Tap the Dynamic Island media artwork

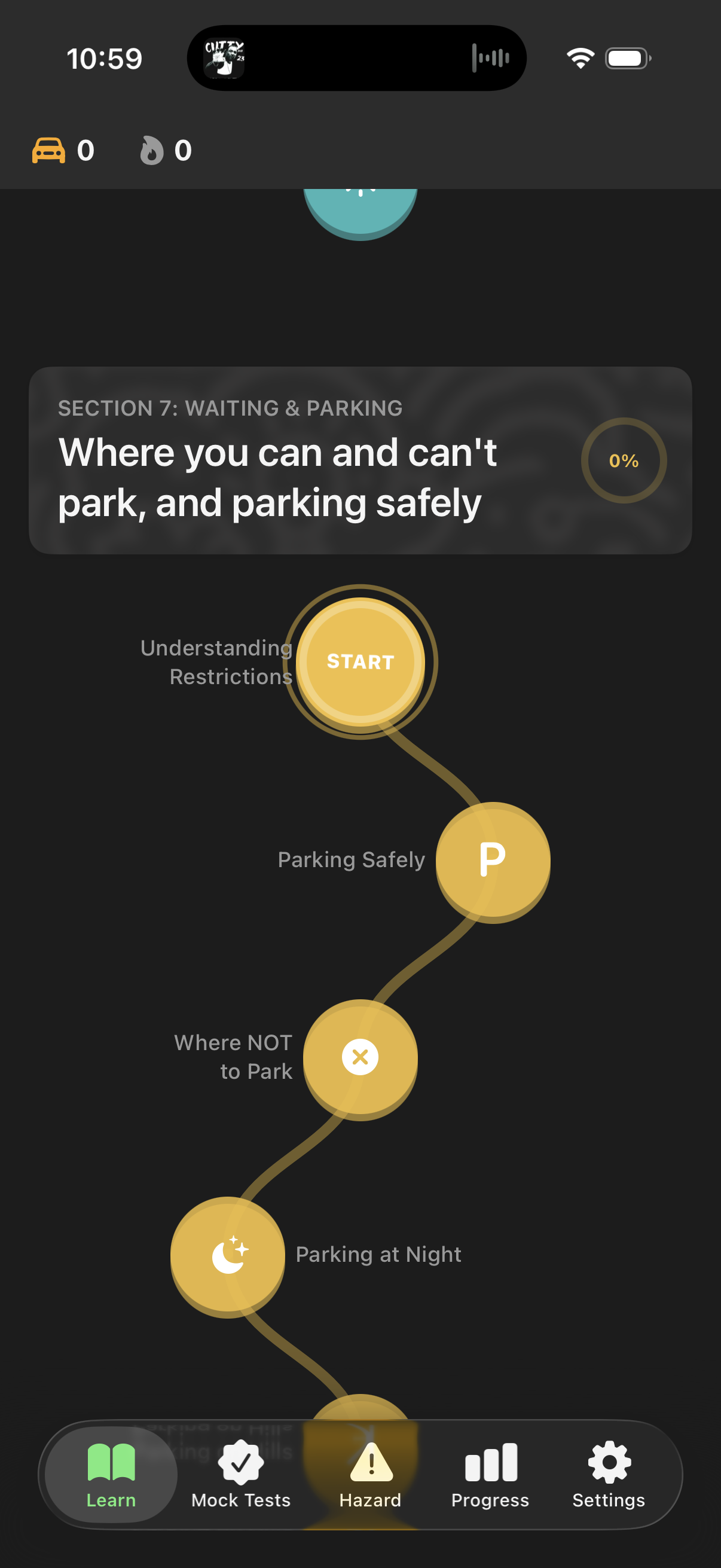pyautogui.click(x=226, y=58)
